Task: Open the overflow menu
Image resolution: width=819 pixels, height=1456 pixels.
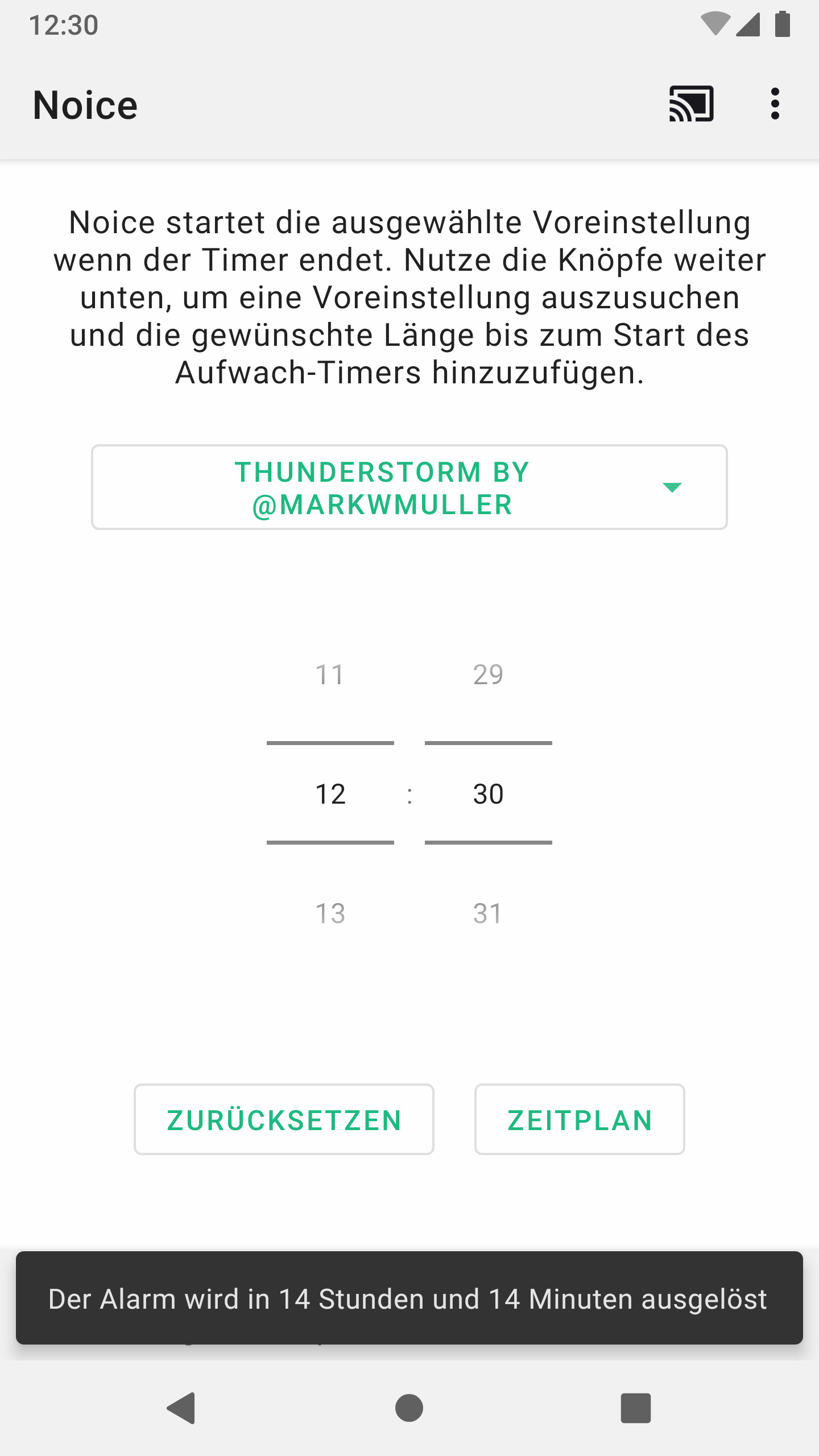Action: [775, 104]
